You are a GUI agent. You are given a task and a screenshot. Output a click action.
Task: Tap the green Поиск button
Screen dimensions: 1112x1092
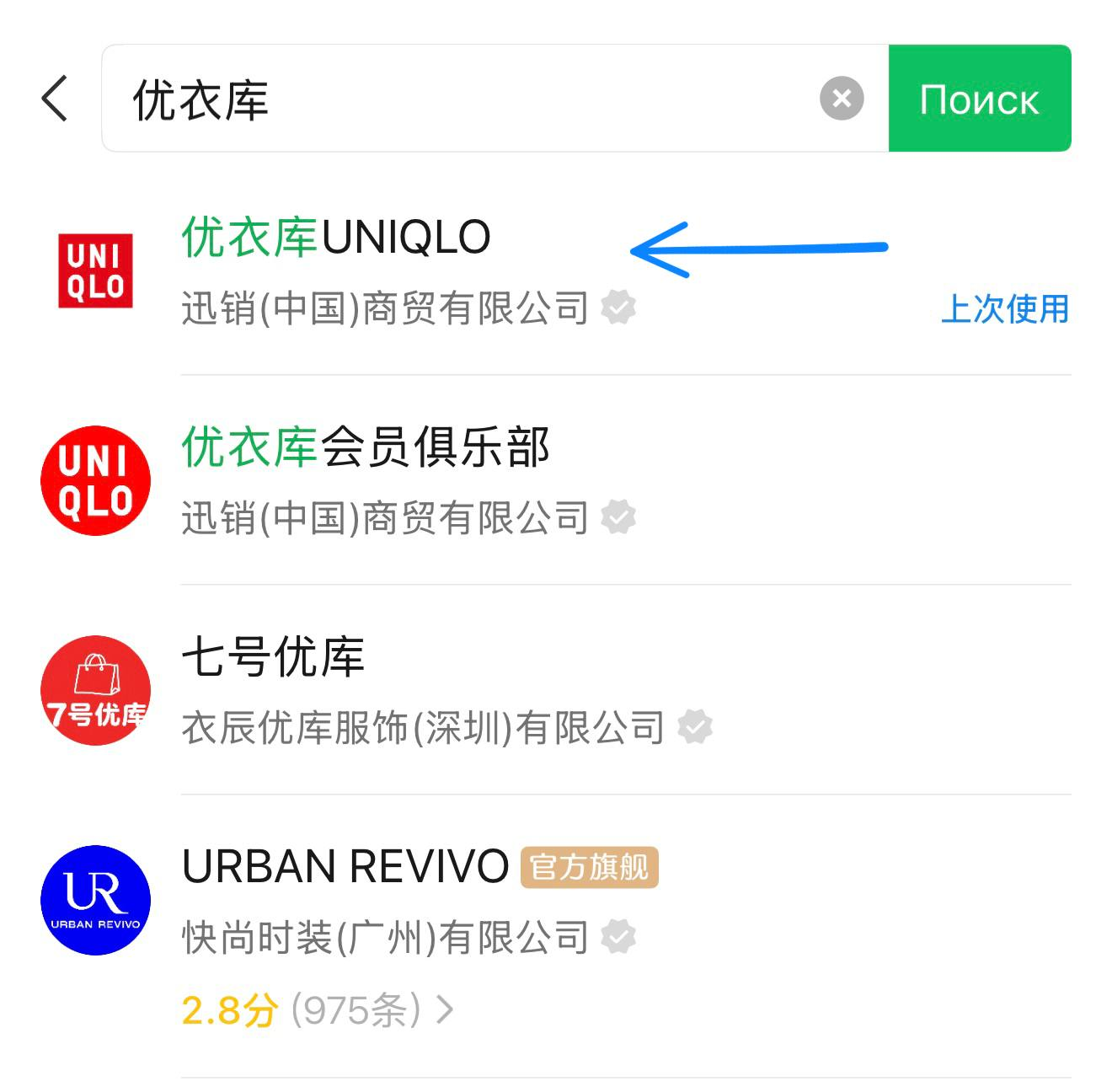tap(979, 99)
